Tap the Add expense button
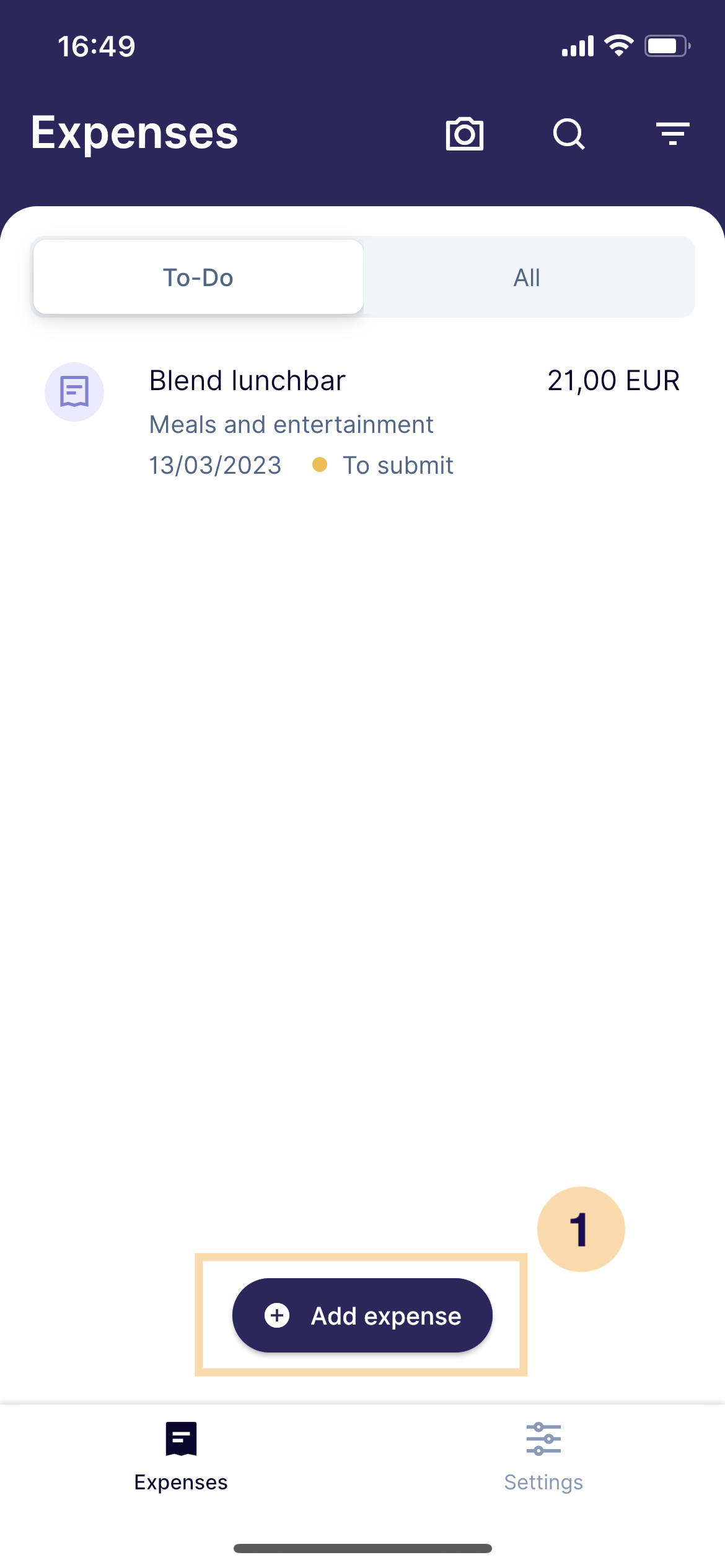725x1568 pixels. [x=362, y=1315]
